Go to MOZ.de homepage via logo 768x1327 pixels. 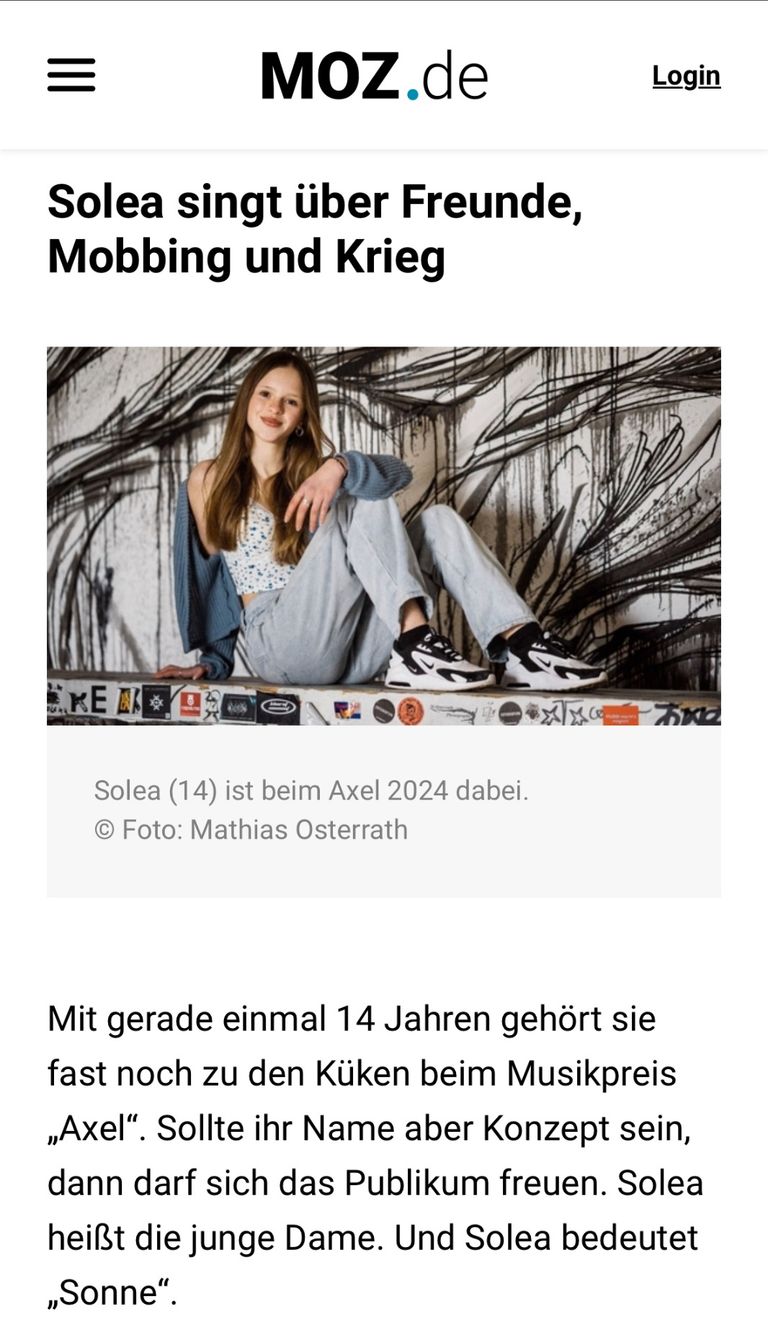coord(374,76)
